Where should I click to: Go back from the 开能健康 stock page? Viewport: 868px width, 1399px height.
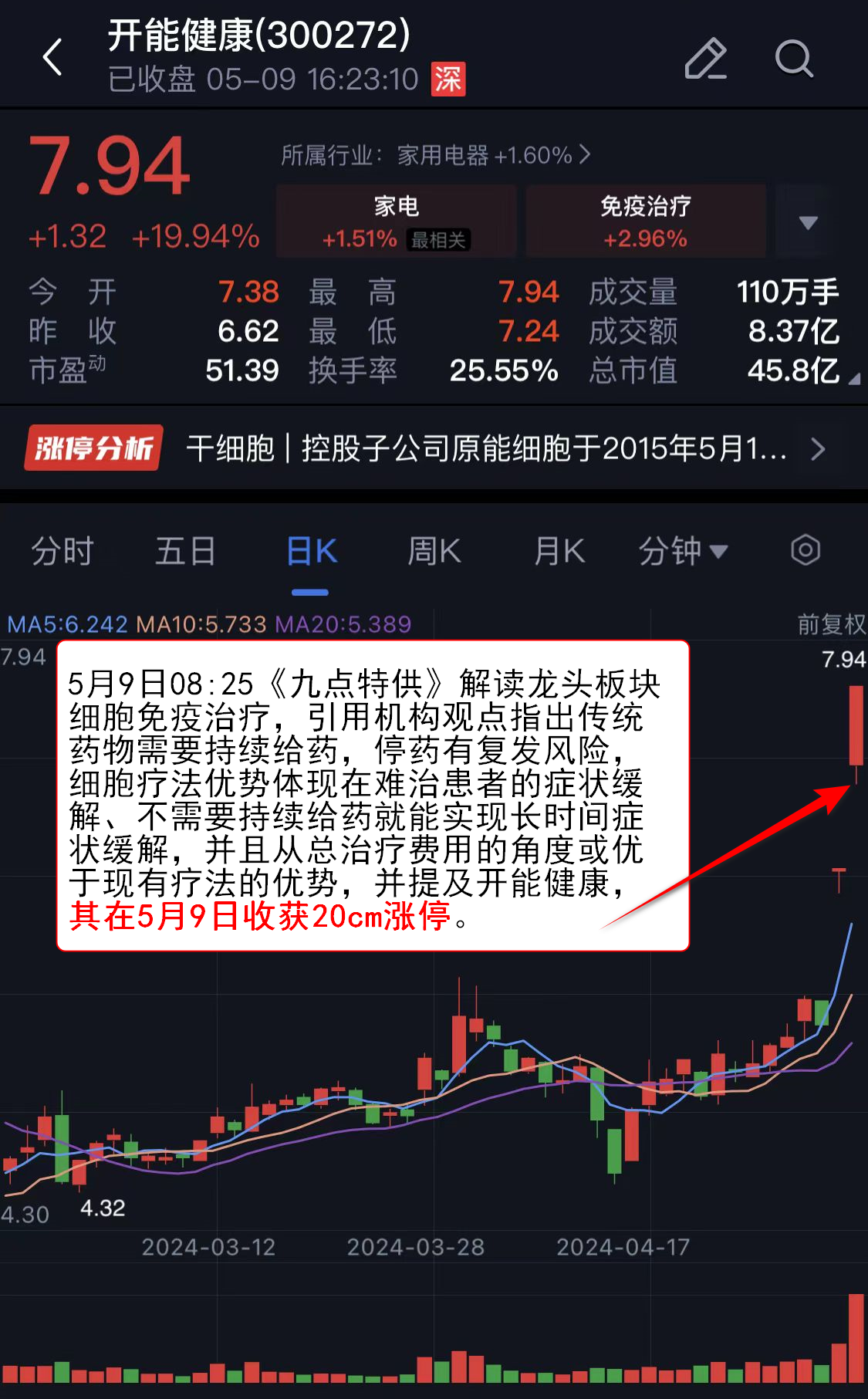[52, 58]
